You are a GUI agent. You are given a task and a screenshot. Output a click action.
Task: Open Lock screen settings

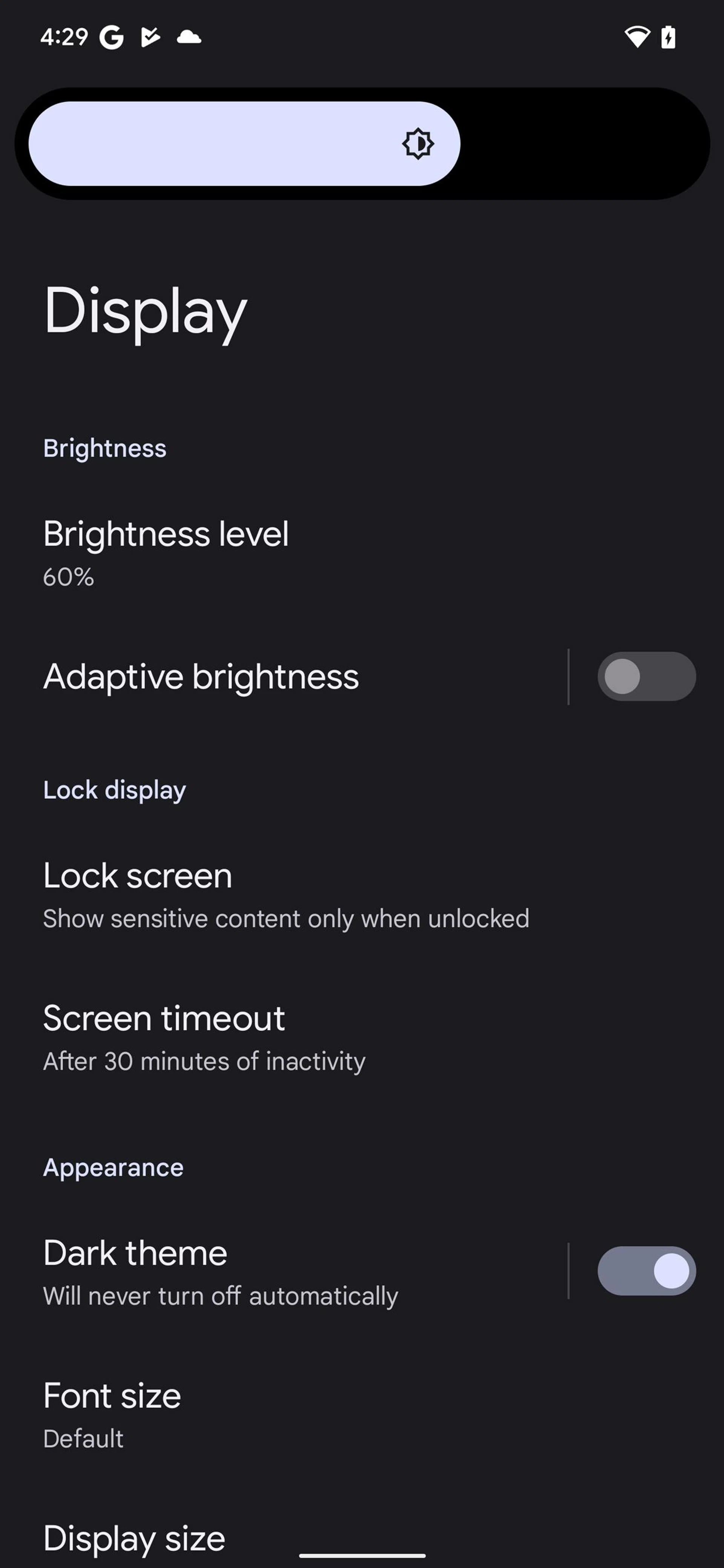point(285,895)
